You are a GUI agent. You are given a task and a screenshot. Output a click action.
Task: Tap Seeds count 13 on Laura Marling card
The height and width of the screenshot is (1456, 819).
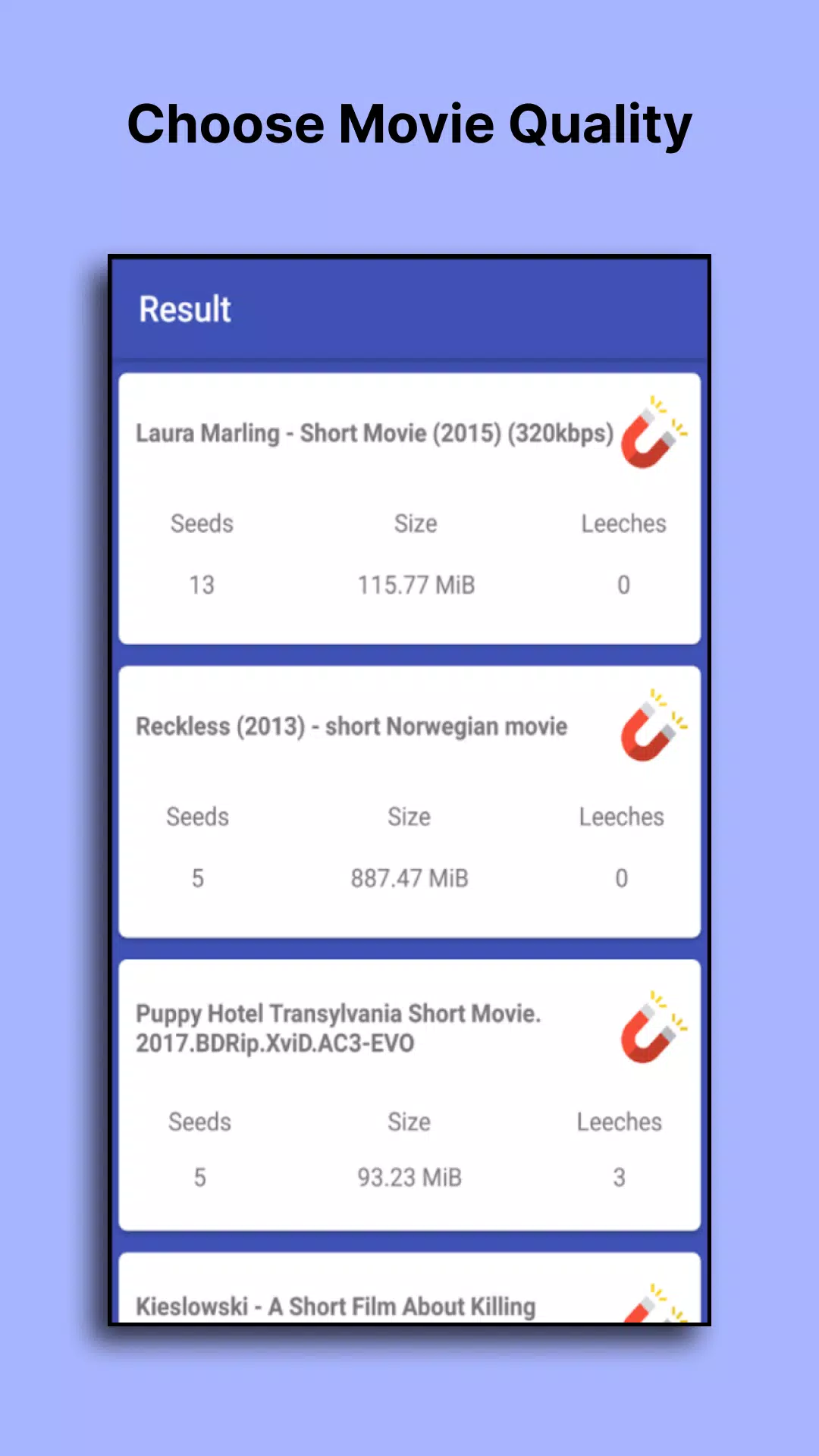201,585
